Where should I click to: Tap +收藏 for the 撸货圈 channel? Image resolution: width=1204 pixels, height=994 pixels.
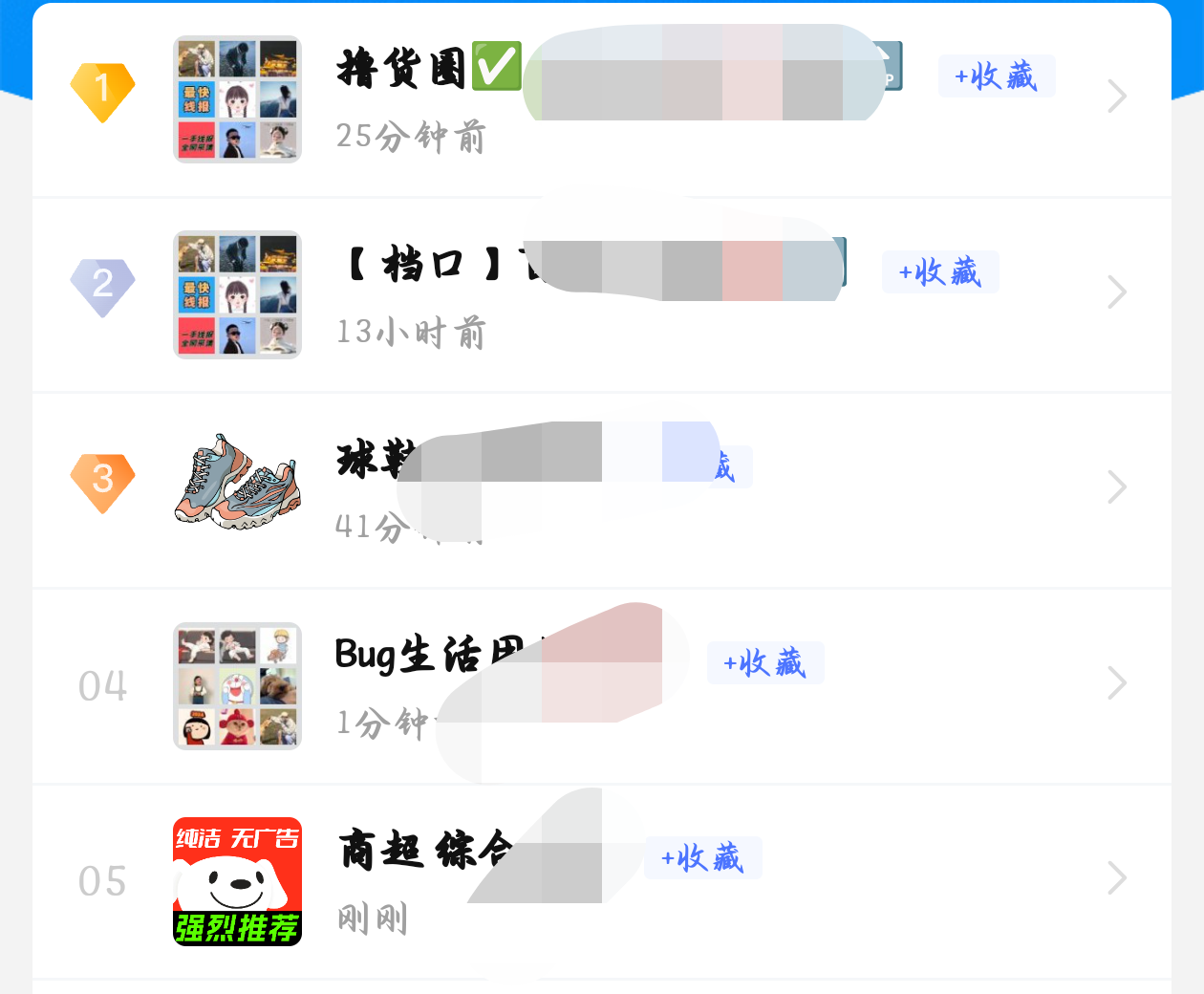(x=996, y=76)
